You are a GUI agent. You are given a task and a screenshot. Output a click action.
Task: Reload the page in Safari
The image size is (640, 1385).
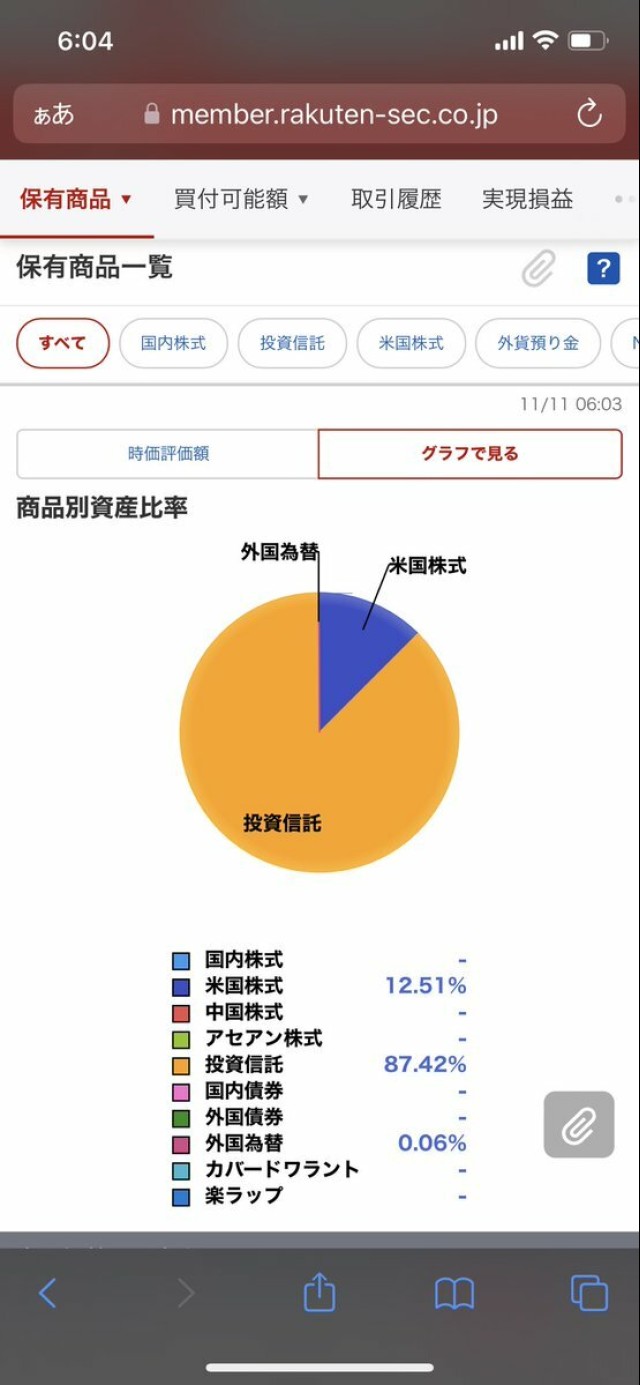click(x=590, y=113)
